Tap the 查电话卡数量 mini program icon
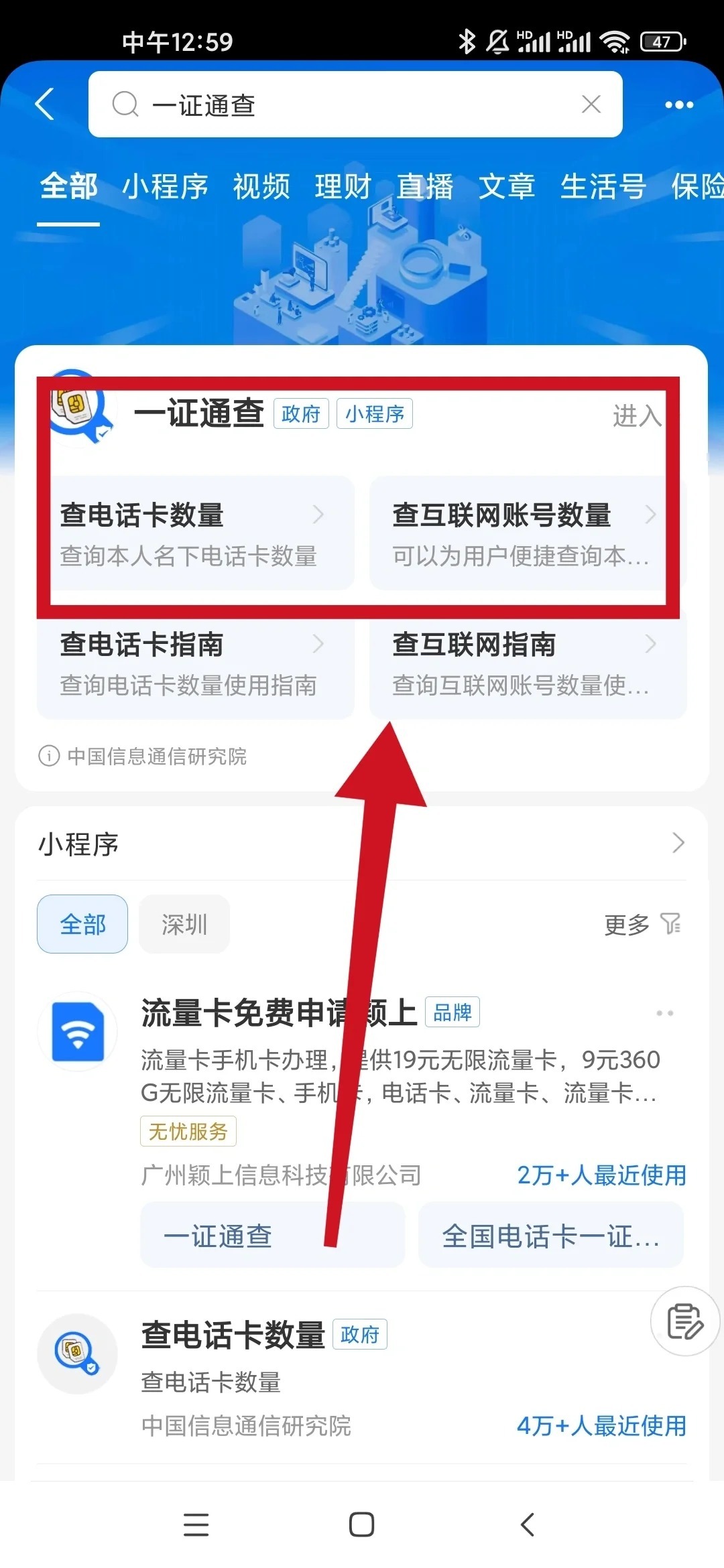 78,1354
